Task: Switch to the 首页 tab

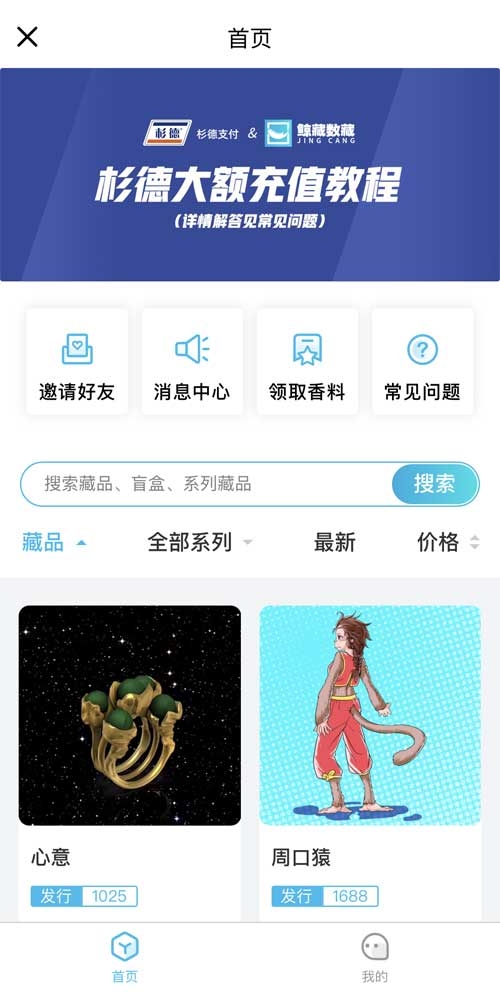Action: coord(125,957)
